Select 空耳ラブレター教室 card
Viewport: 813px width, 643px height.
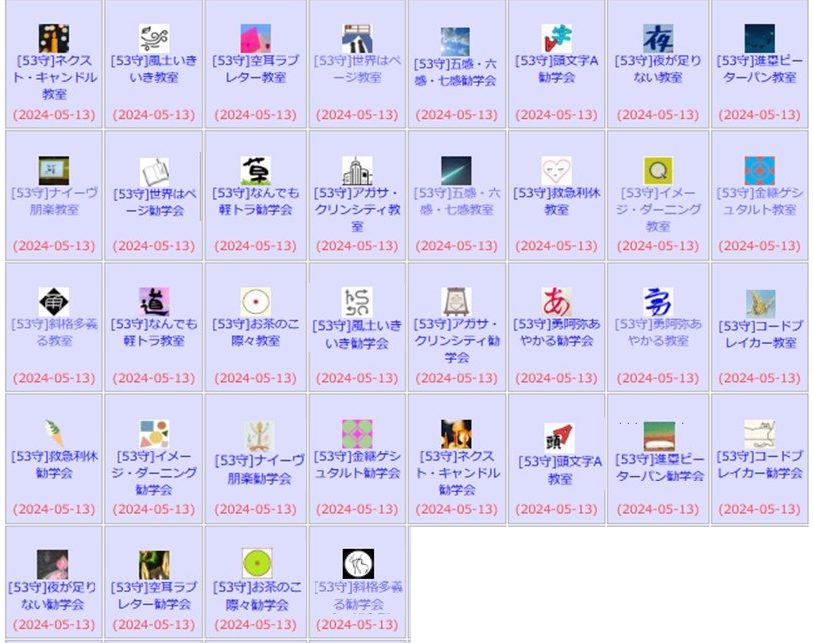coord(255,68)
